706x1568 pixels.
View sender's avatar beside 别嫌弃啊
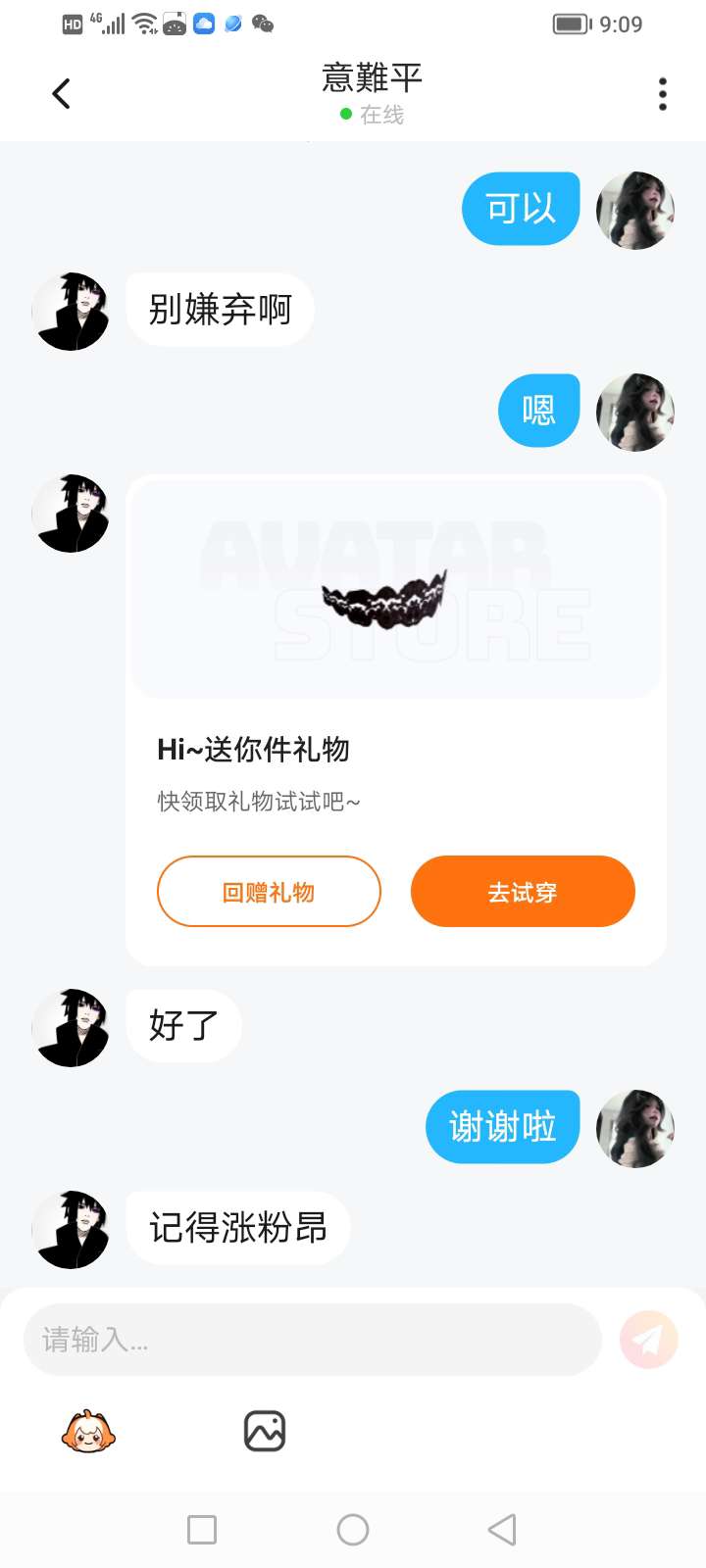[x=71, y=312]
